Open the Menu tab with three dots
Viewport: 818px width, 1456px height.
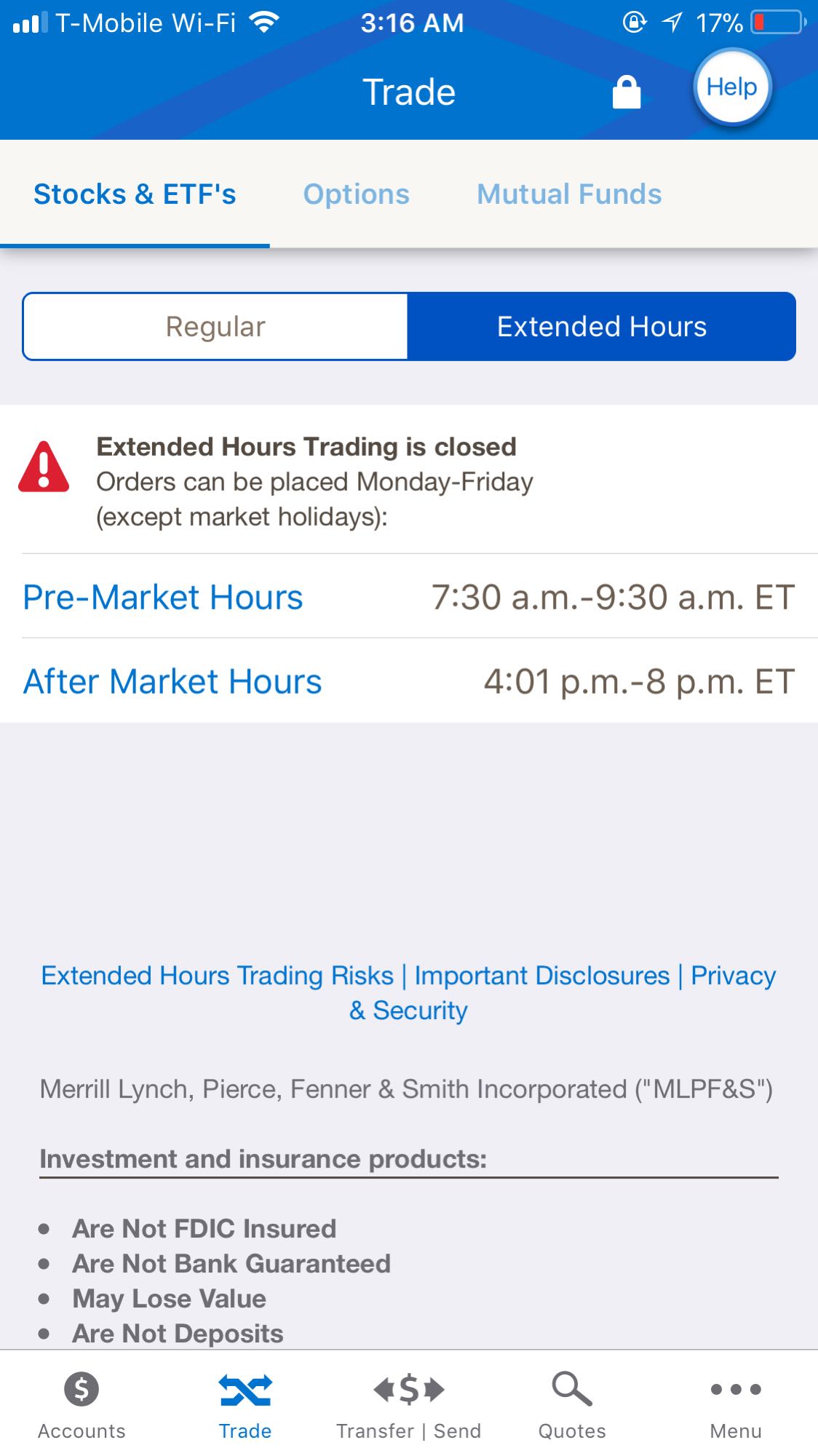click(735, 1405)
